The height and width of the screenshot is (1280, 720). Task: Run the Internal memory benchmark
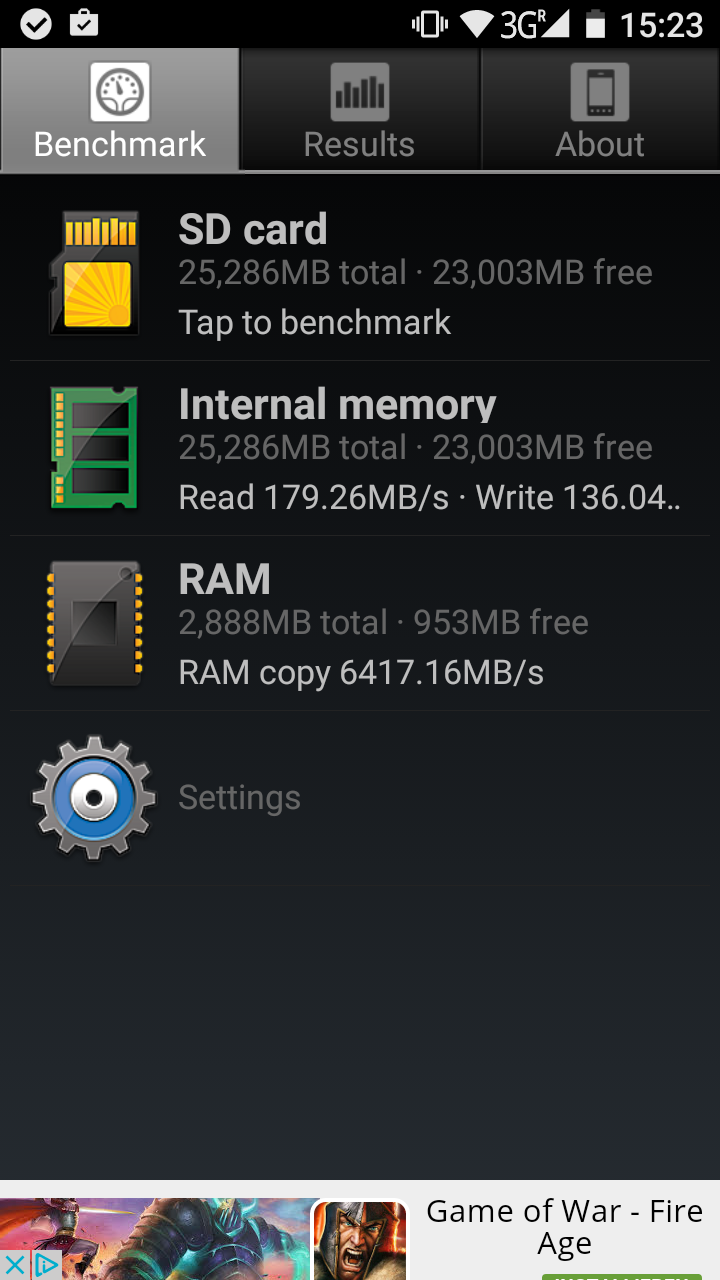[x=360, y=448]
